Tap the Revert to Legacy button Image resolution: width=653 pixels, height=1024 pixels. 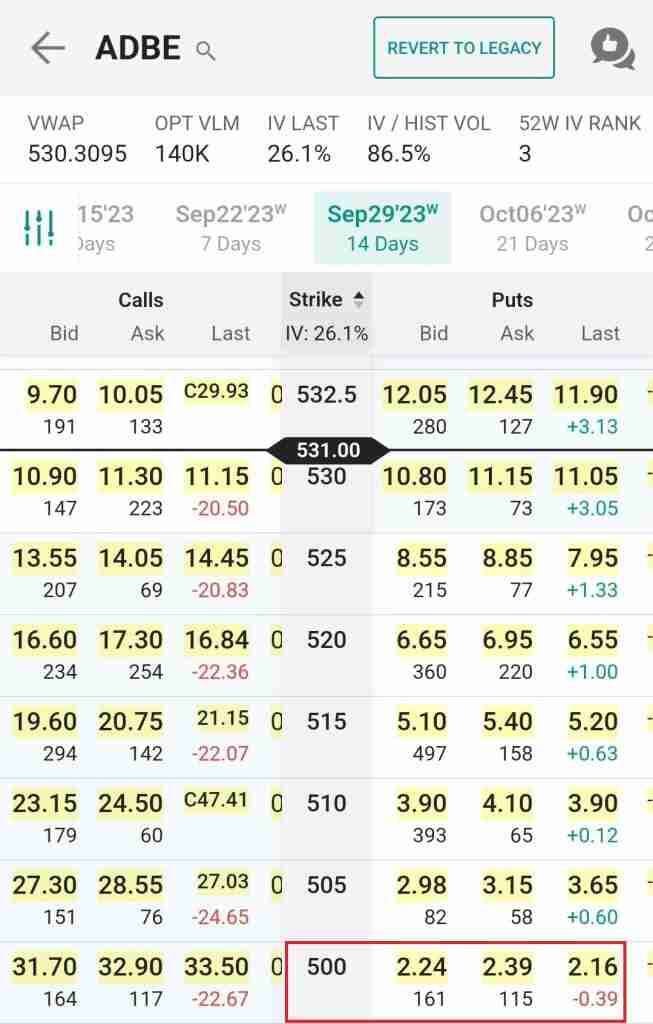(x=464, y=48)
